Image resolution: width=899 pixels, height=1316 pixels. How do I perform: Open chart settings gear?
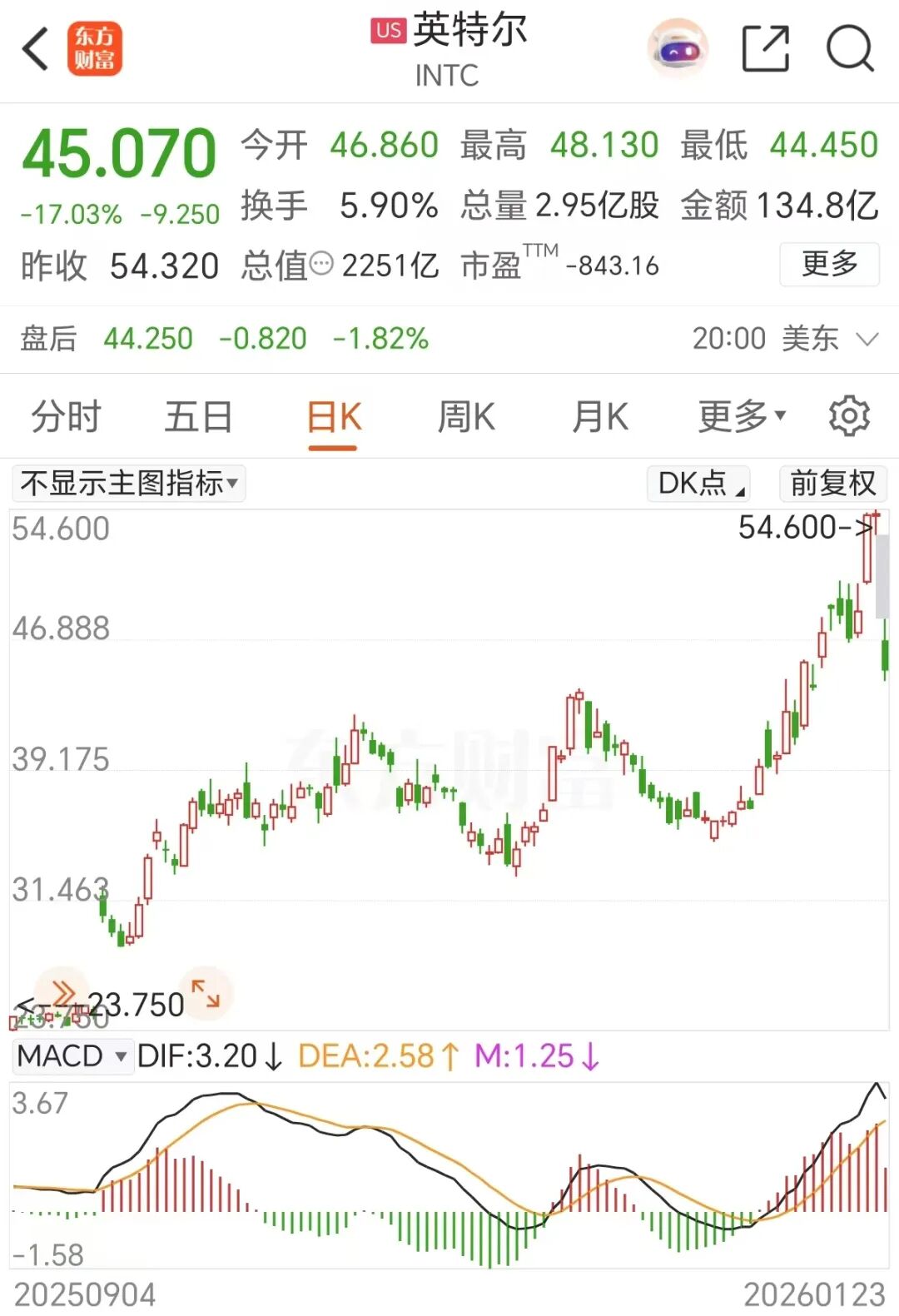[849, 416]
